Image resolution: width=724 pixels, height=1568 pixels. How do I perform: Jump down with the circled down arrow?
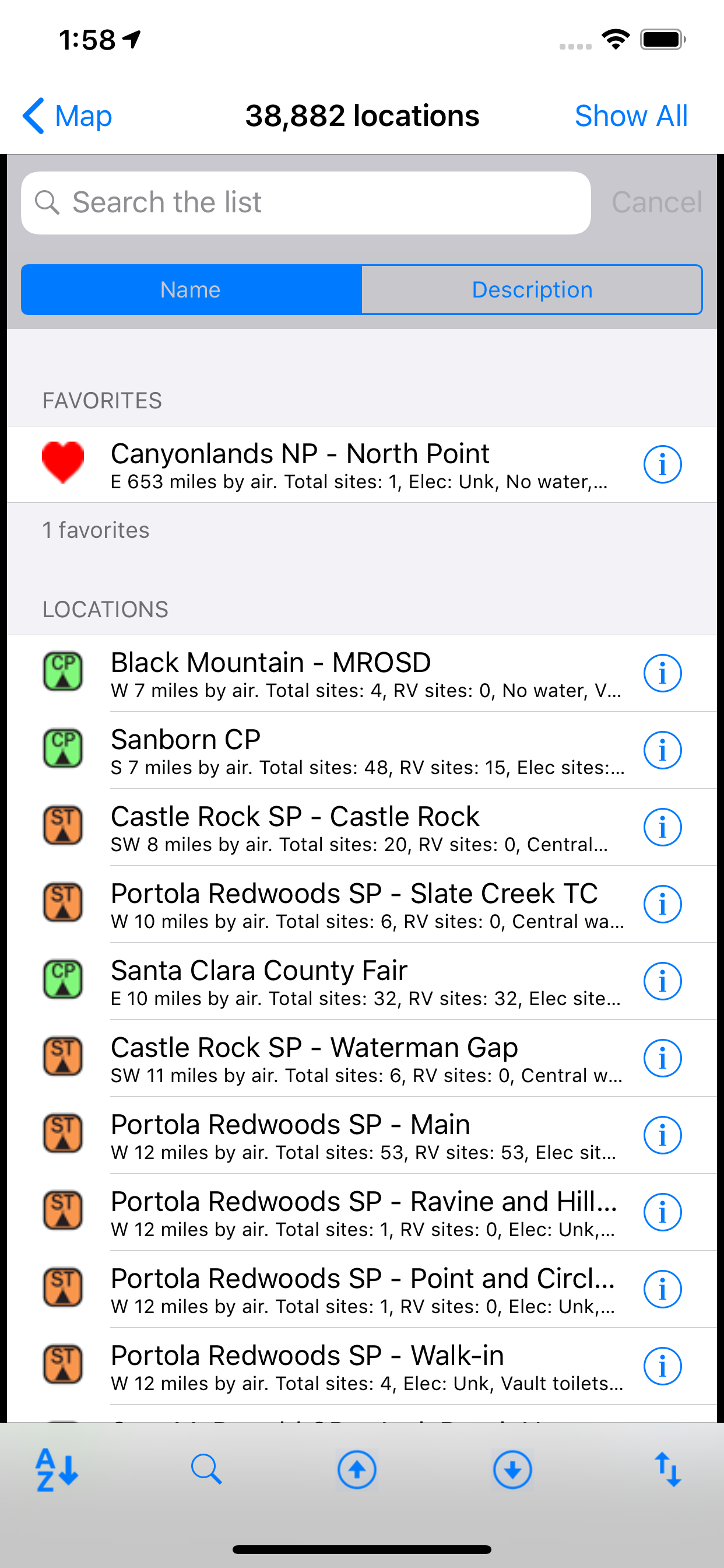pyautogui.click(x=512, y=1470)
